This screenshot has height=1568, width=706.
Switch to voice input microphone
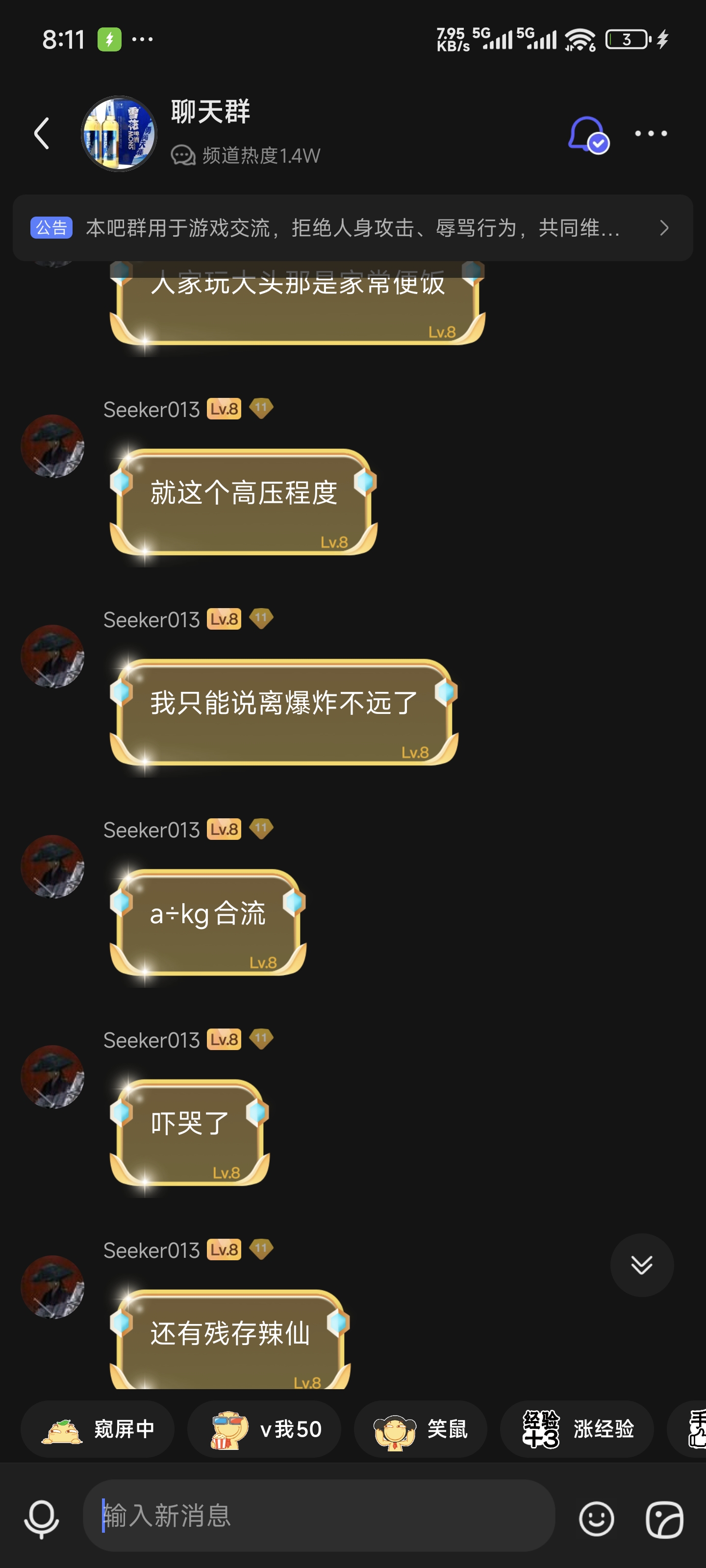[x=41, y=1519]
